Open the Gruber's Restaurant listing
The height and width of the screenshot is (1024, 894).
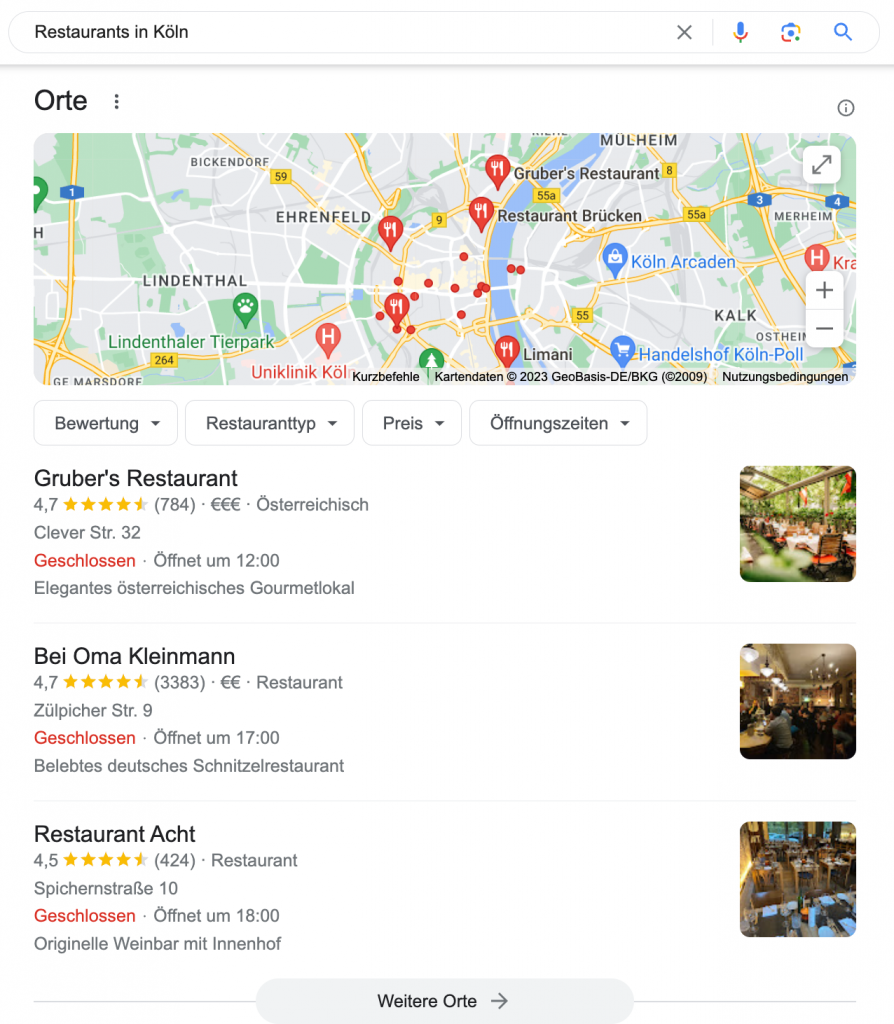tap(136, 478)
